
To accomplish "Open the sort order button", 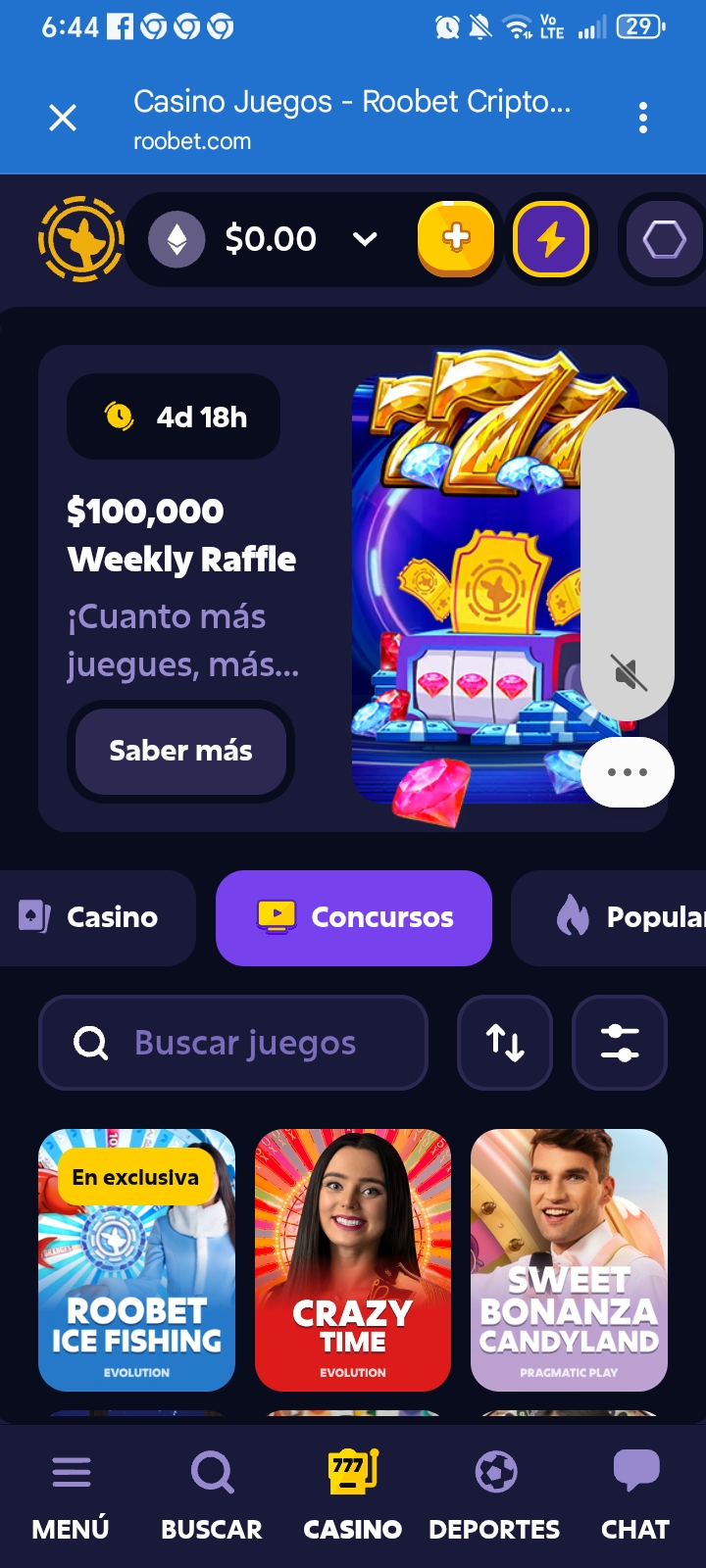I will tap(505, 1043).
